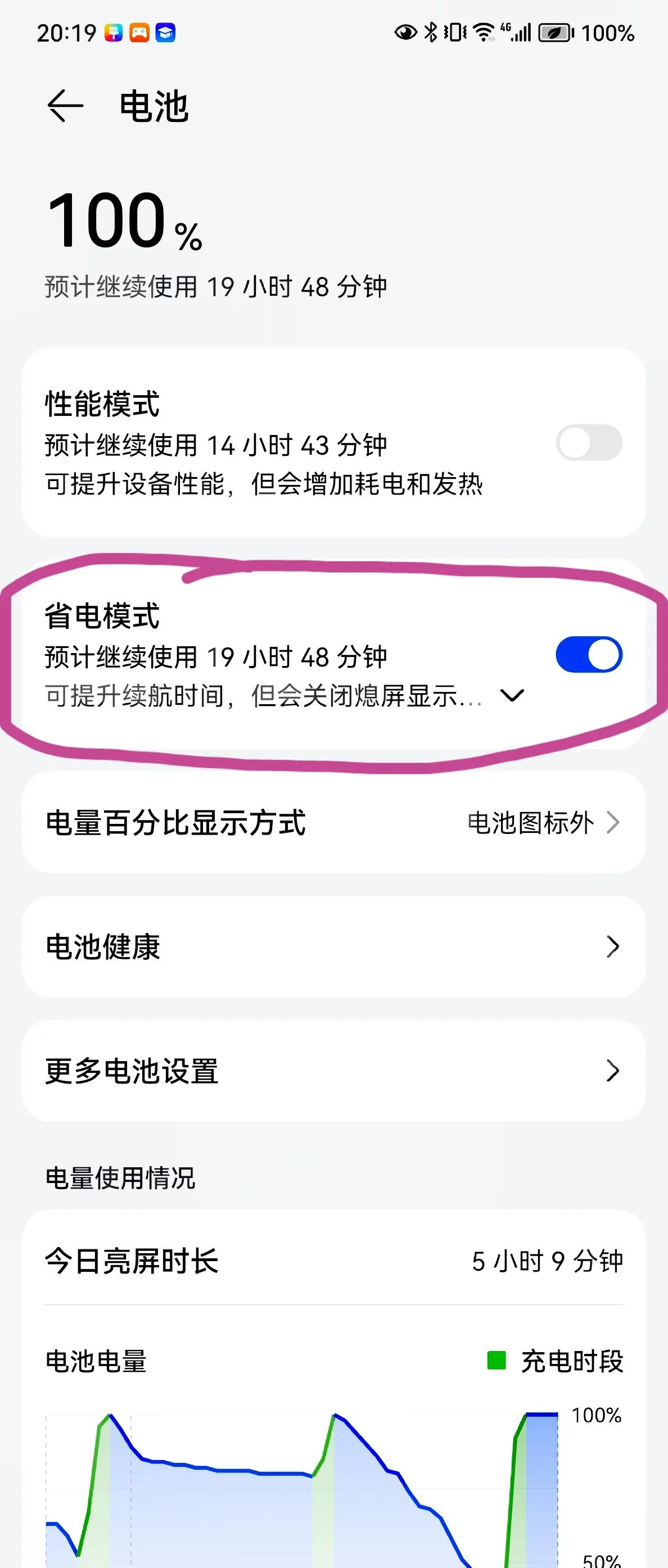
Task: Tap the 4G network indicator
Action: (x=505, y=29)
